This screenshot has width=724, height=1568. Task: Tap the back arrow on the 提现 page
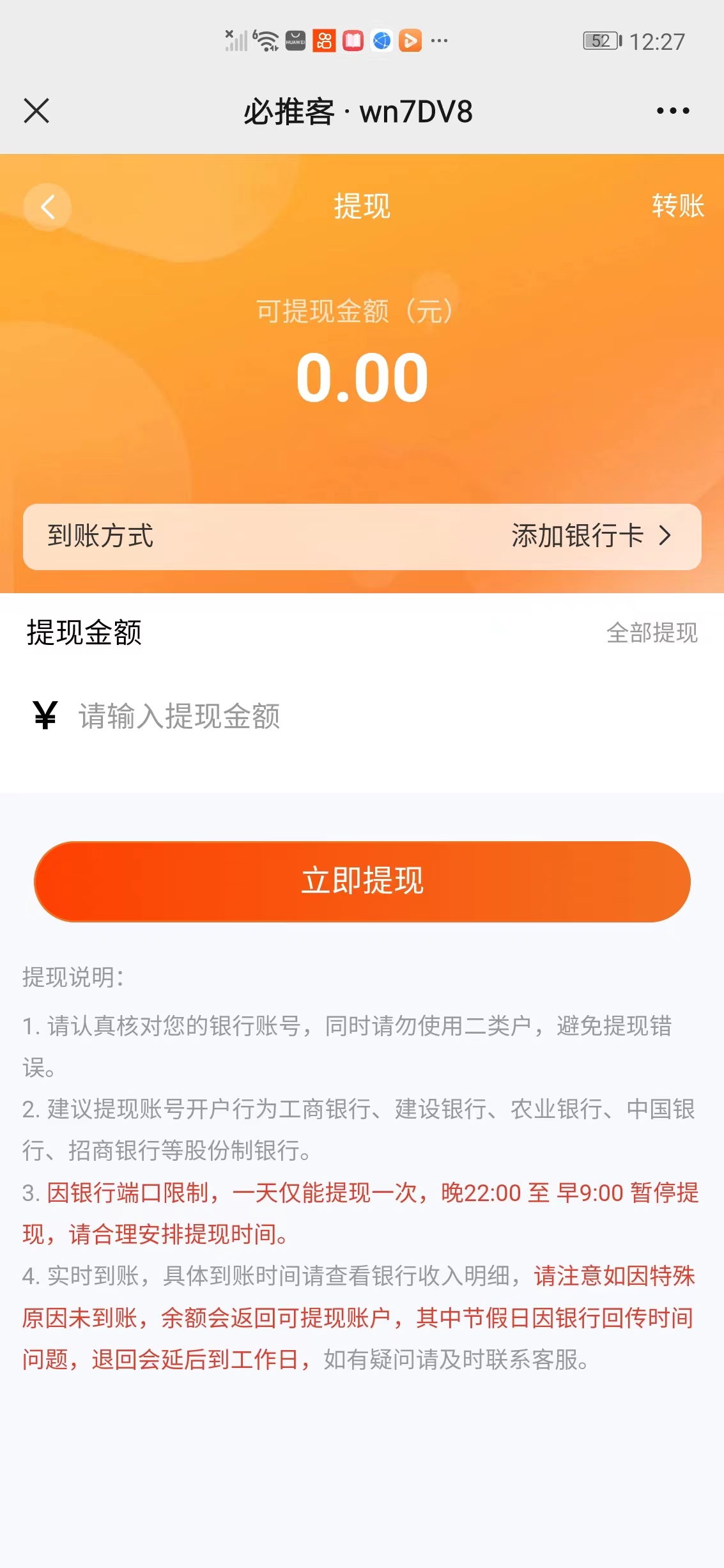(x=47, y=207)
